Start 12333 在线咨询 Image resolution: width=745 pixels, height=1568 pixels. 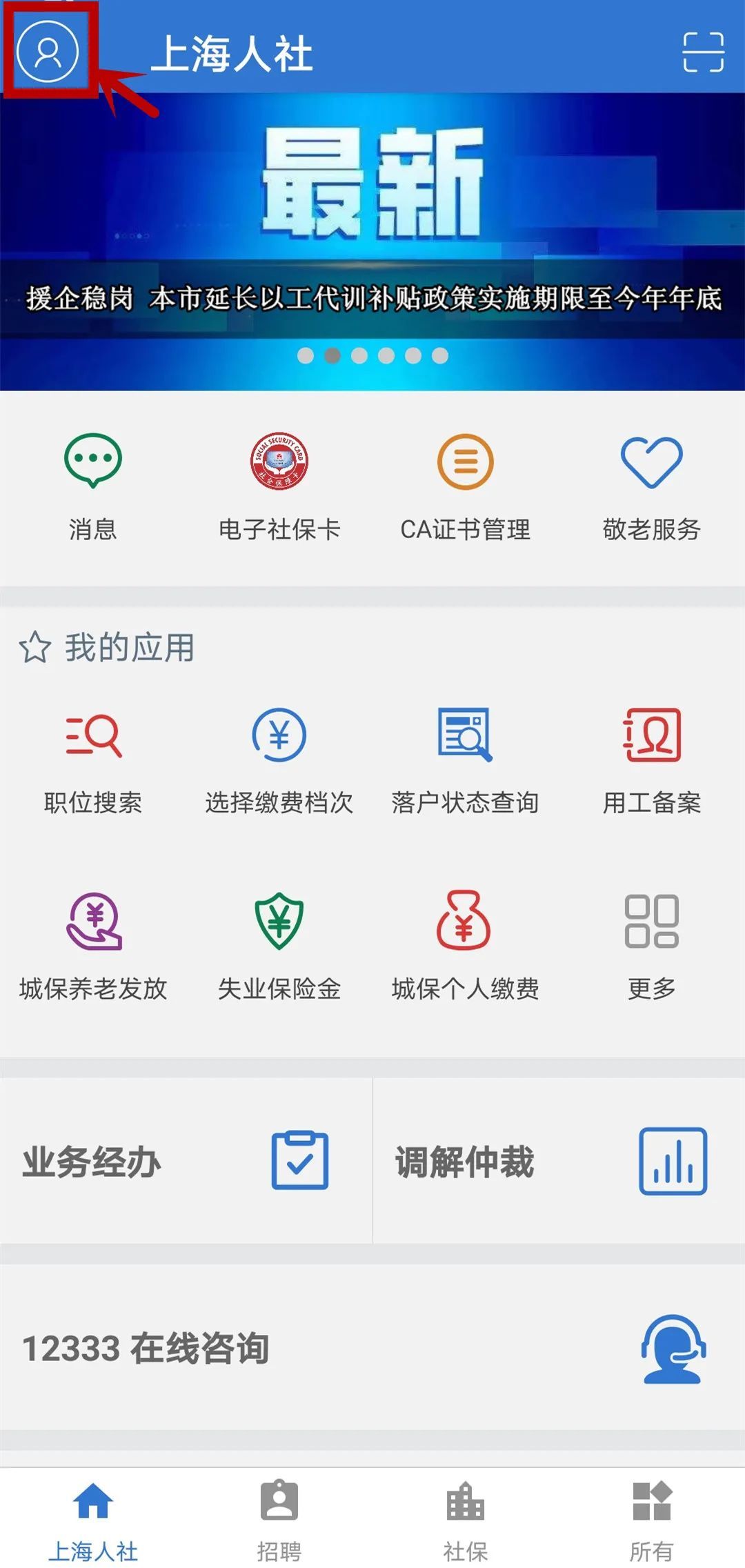(372, 1348)
